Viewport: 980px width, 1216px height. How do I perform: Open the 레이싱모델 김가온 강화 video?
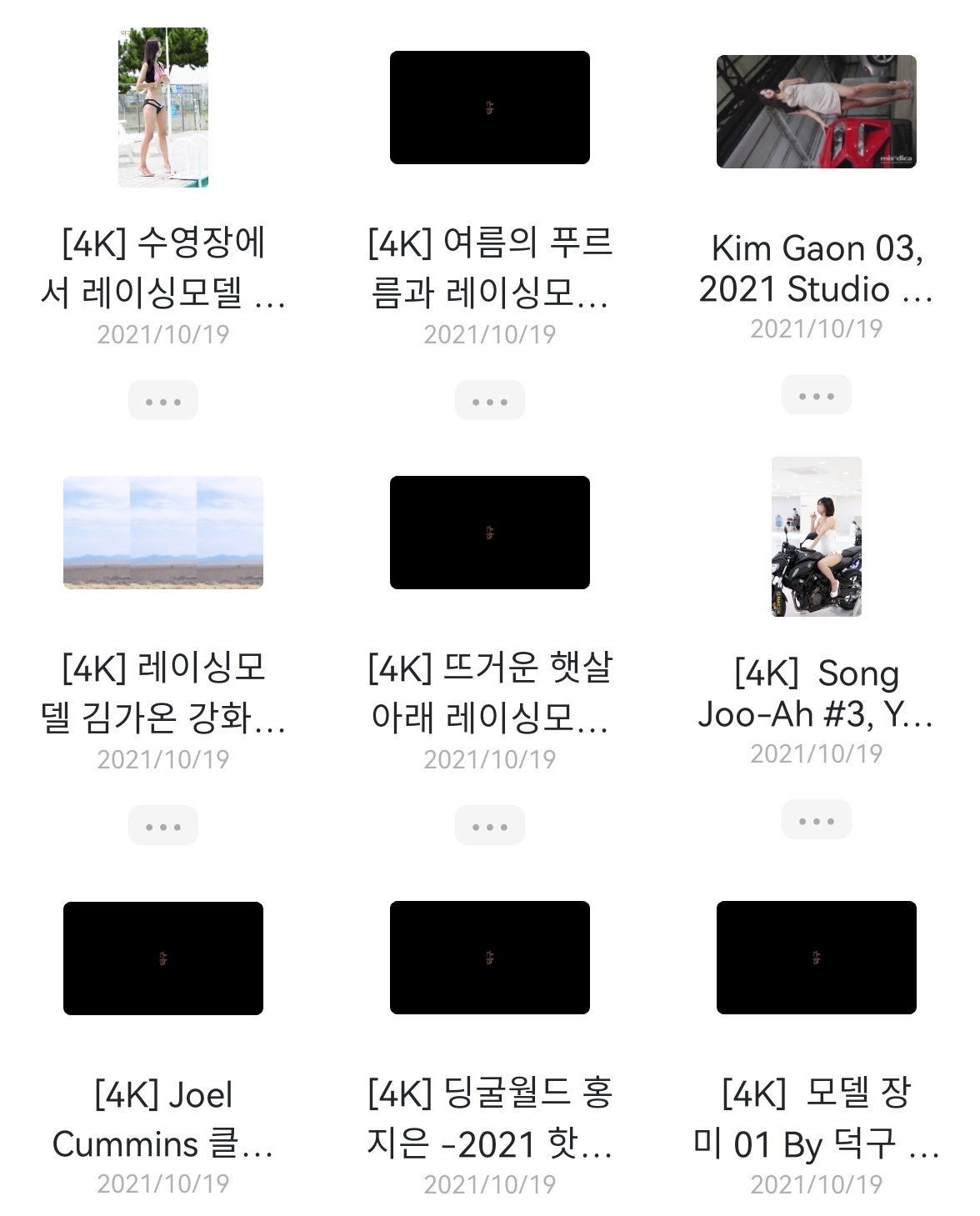163,533
